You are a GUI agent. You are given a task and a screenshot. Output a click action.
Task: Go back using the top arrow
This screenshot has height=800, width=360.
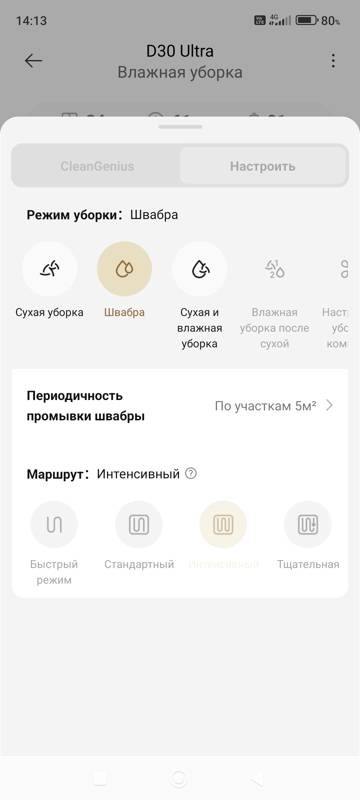(34, 61)
